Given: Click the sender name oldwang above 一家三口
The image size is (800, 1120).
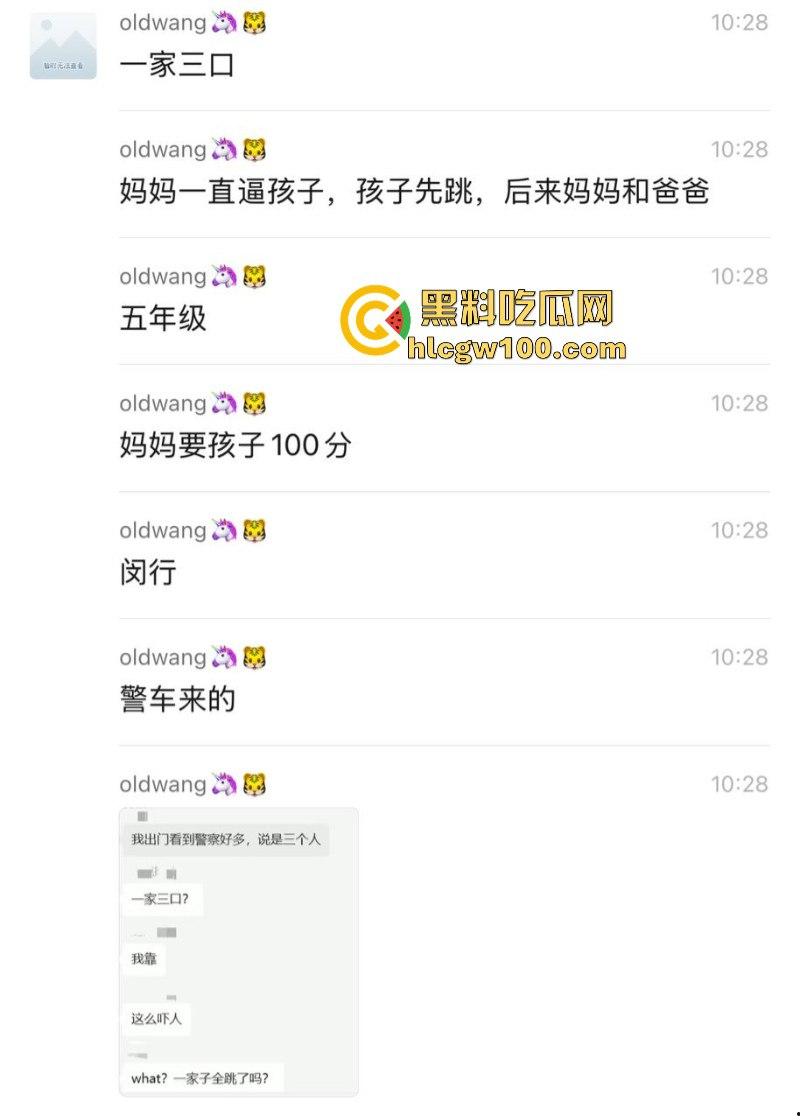Looking at the screenshot, I should (162, 22).
